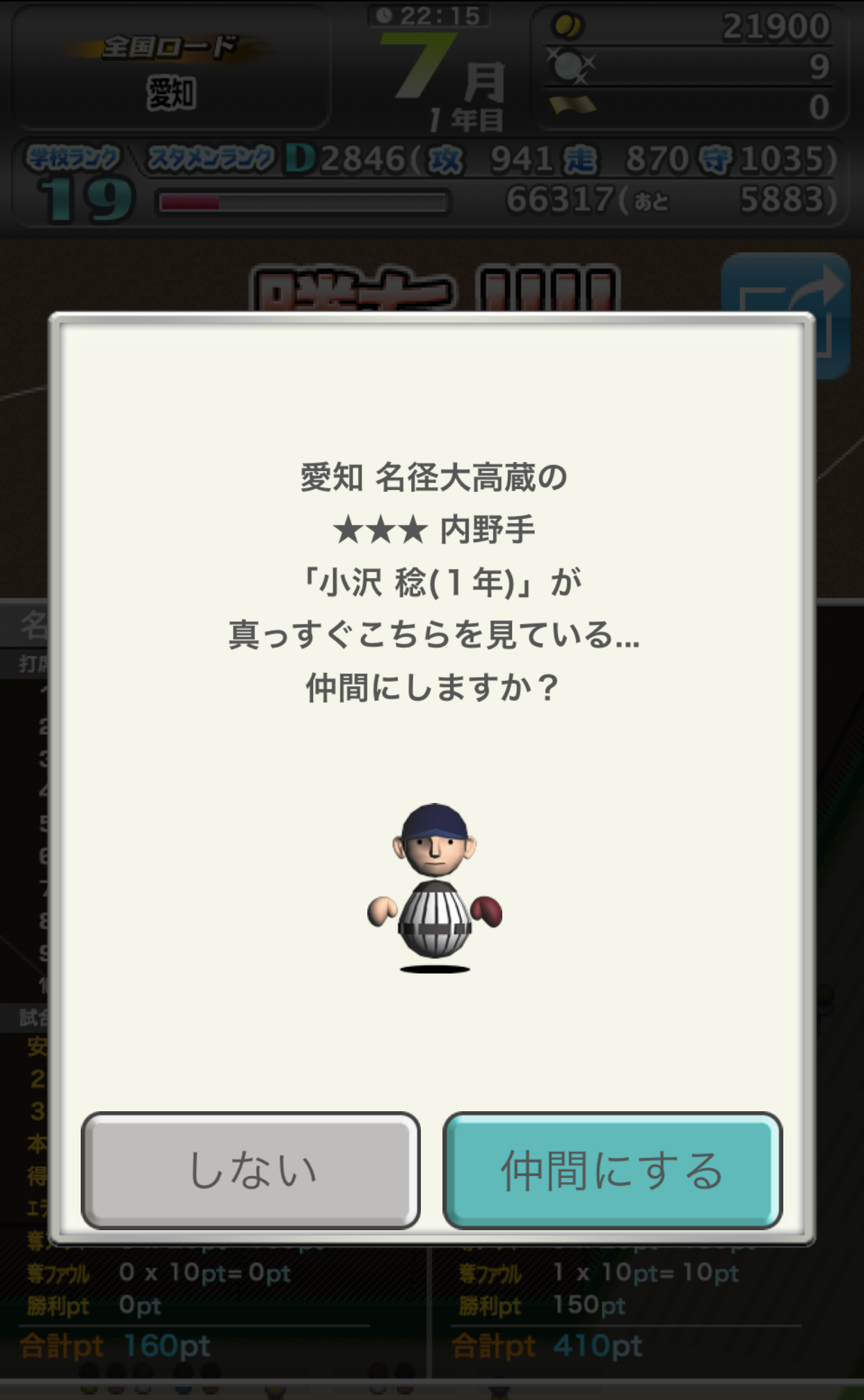Screen dimensions: 864x1400
Task: Tap 仲間にする to recruit 小沢 稔
Action: (x=612, y=1170)
